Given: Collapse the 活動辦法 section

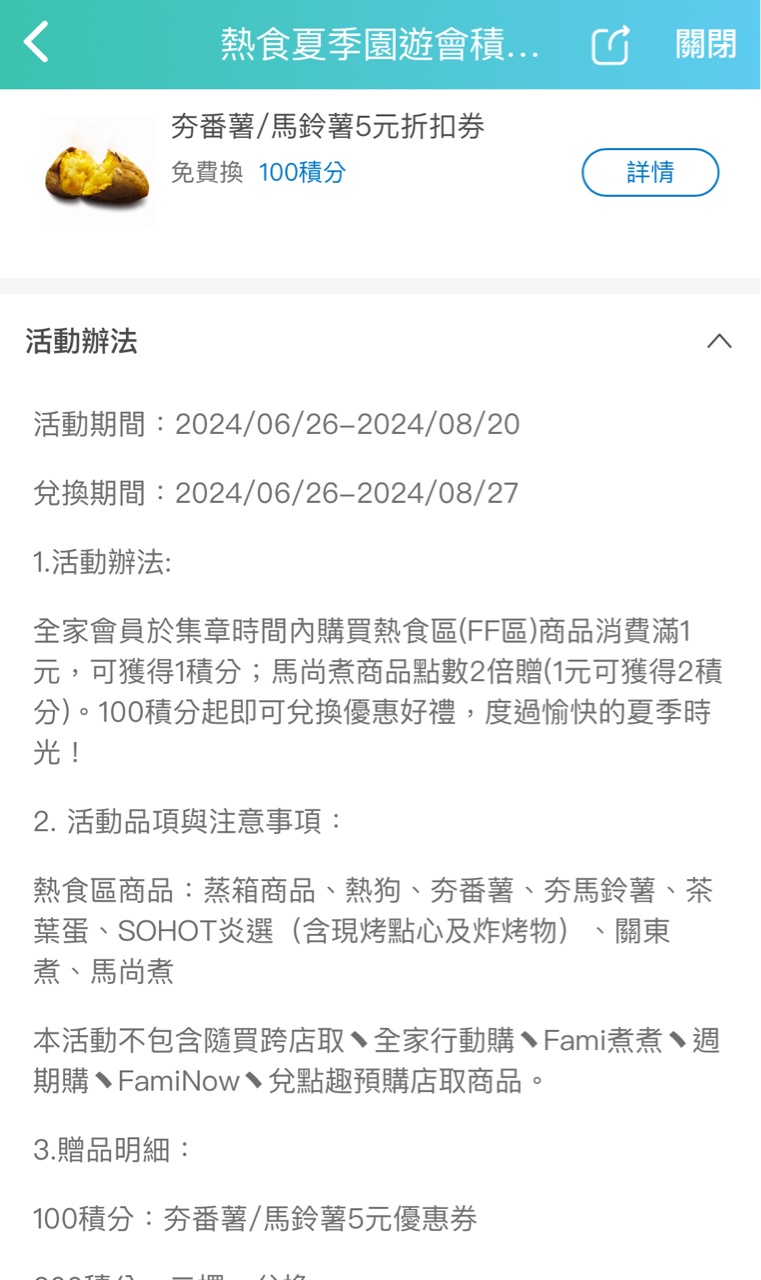Looking at the screenshot, I should click(x=719, y=341).
